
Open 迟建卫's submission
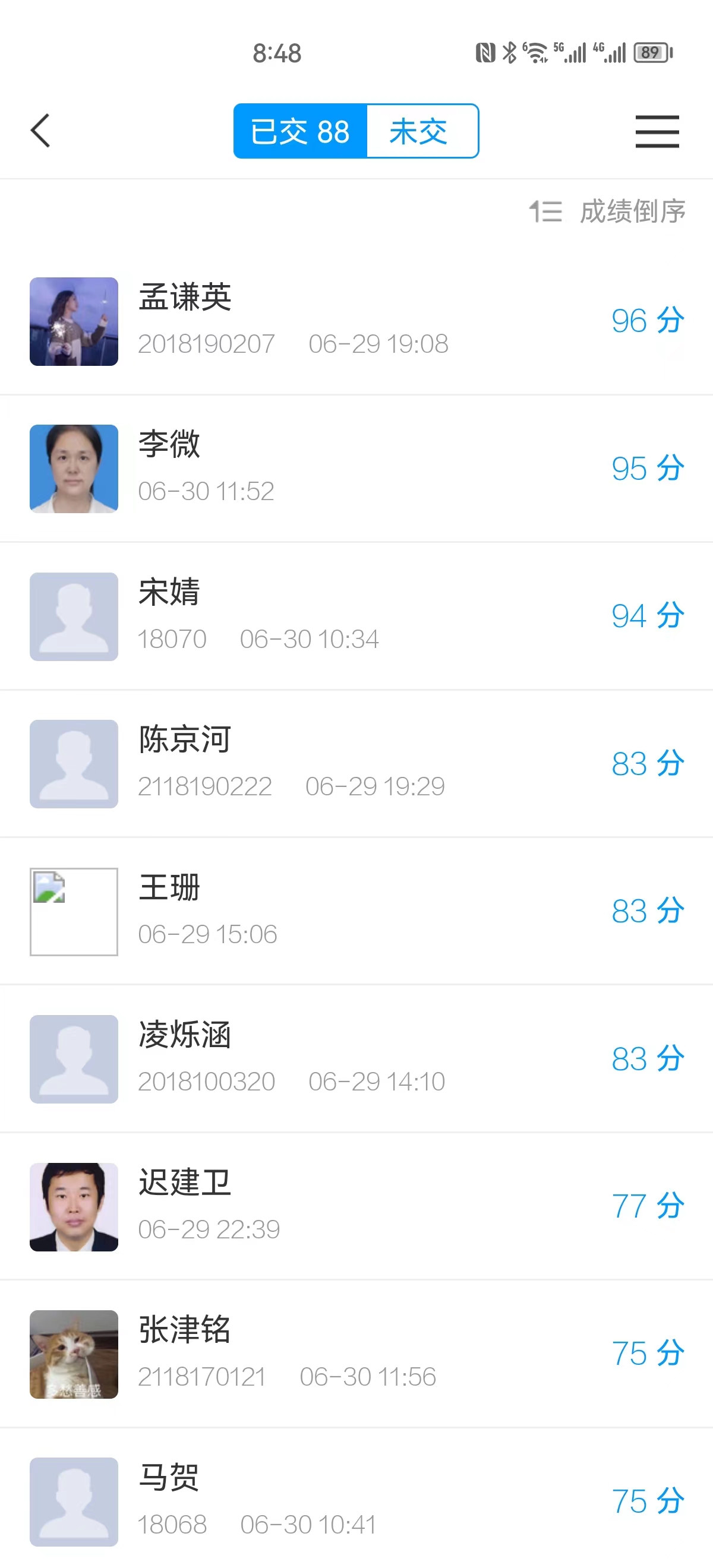(x=356, y=1206)
